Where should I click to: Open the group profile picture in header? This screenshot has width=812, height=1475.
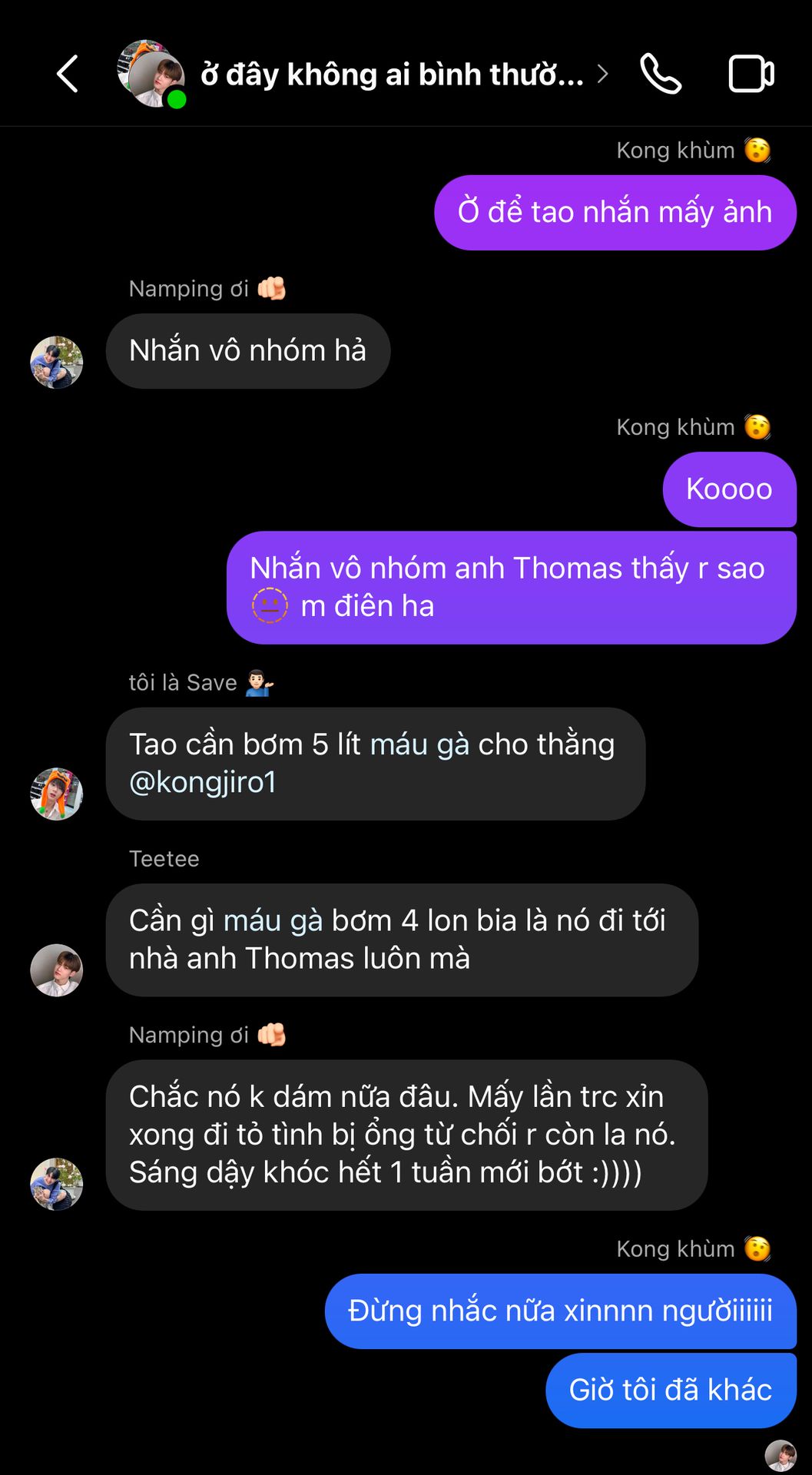(x=151, y=74)
